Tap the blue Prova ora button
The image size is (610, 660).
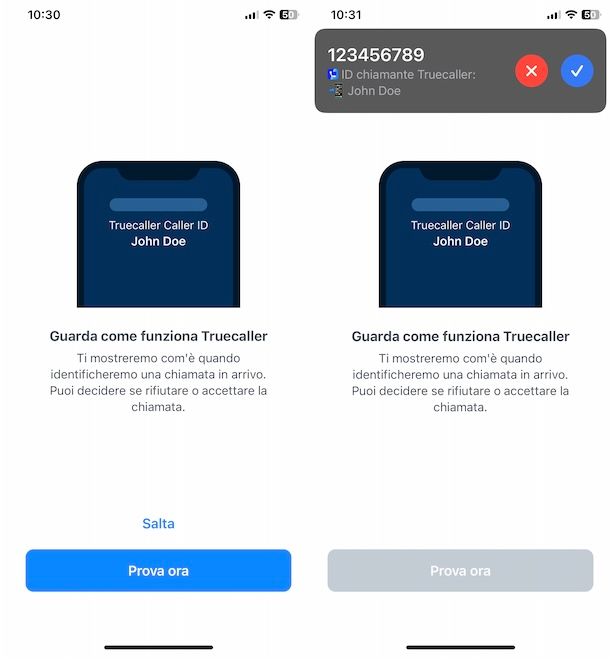pyautogui.click(x=158, y=571)
